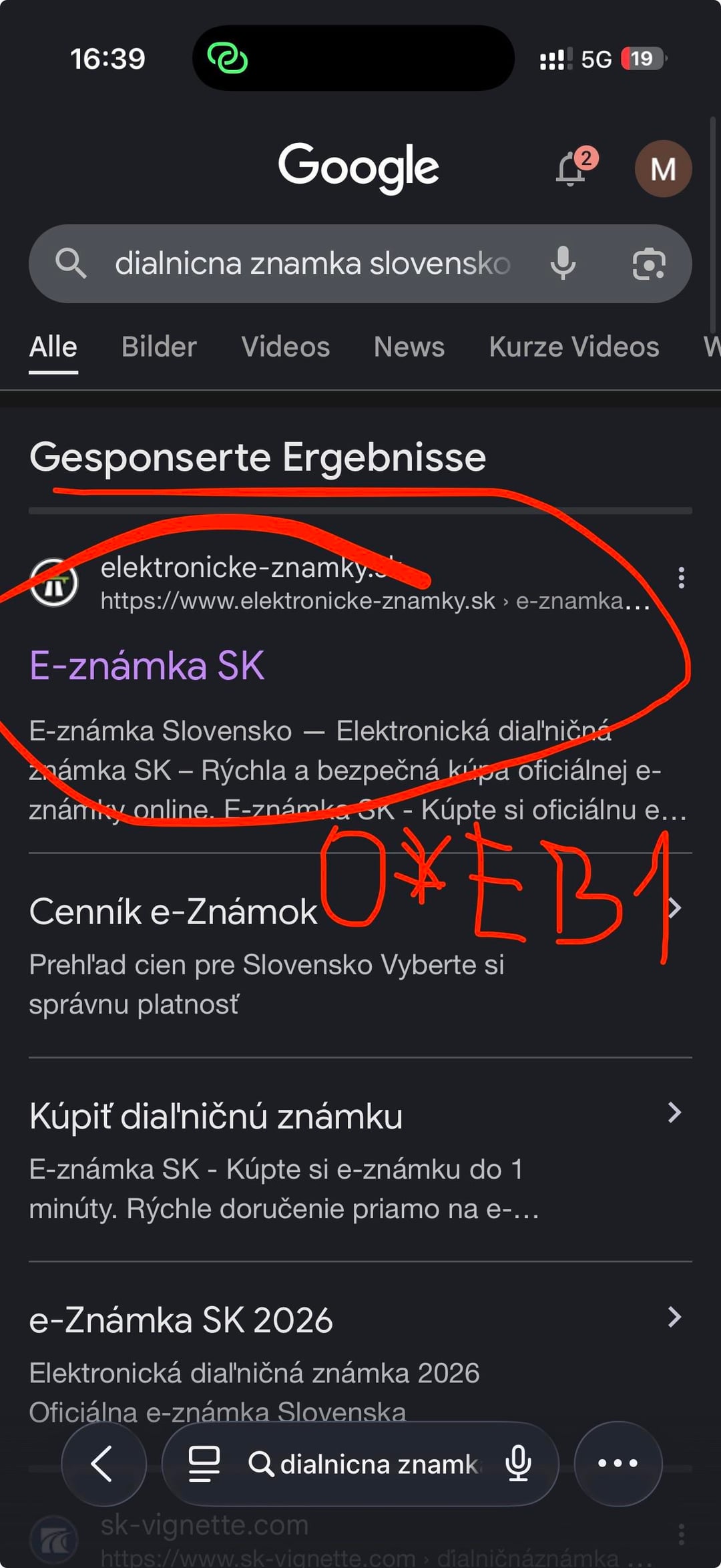Open Google Lens camera search
The image size is (721, 1568).
648,264
